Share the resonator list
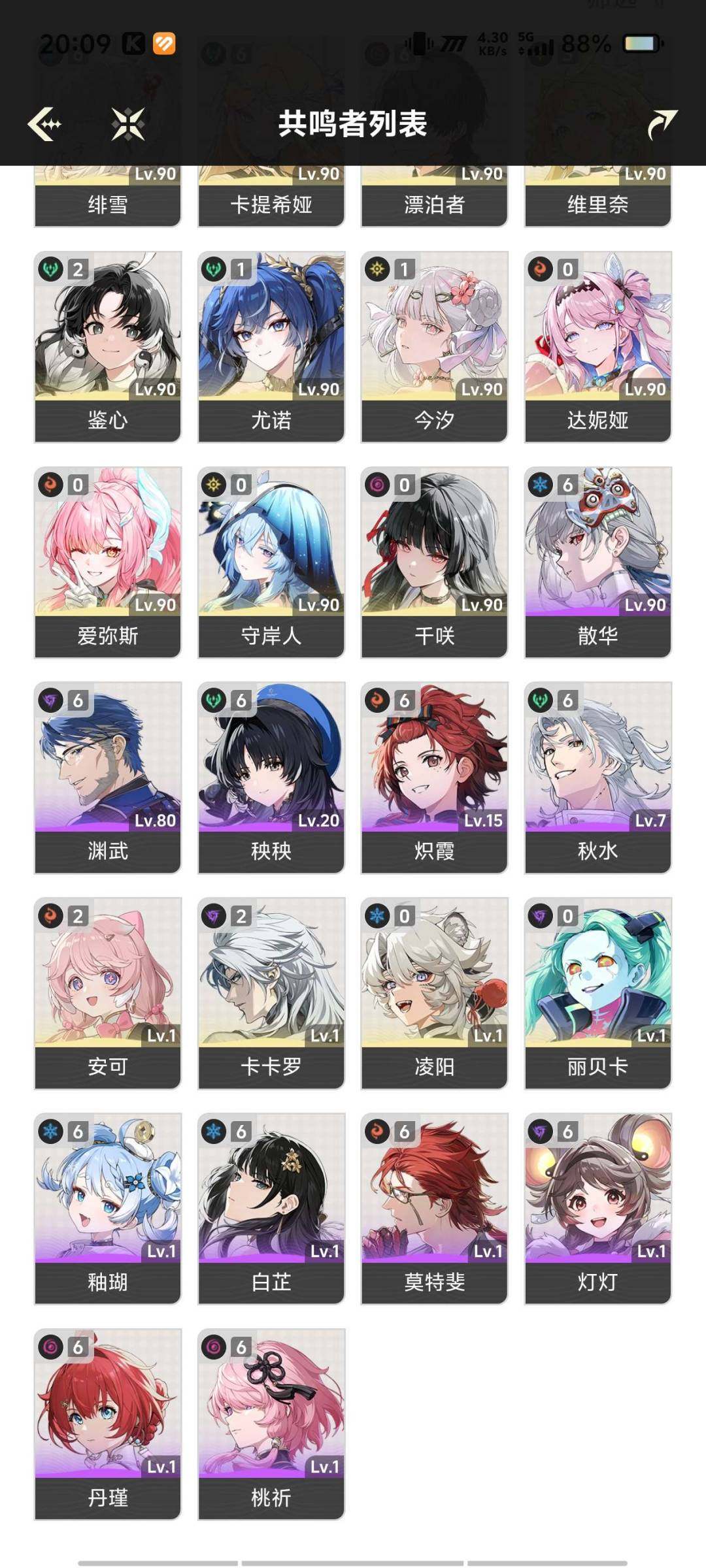The width and height of the screenshot is (706, 1568). coord(662,124)
